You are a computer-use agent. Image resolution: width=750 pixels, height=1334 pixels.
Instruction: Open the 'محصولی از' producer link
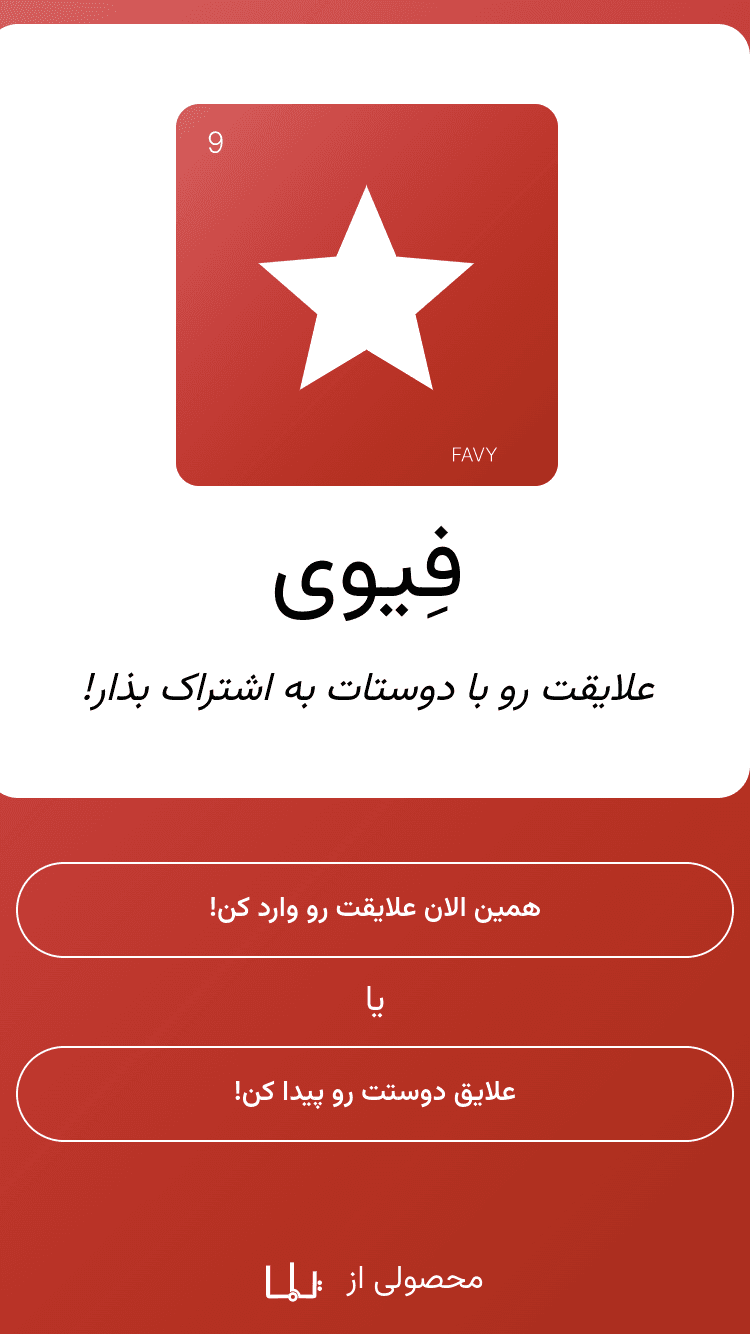tap(375, 1281)
